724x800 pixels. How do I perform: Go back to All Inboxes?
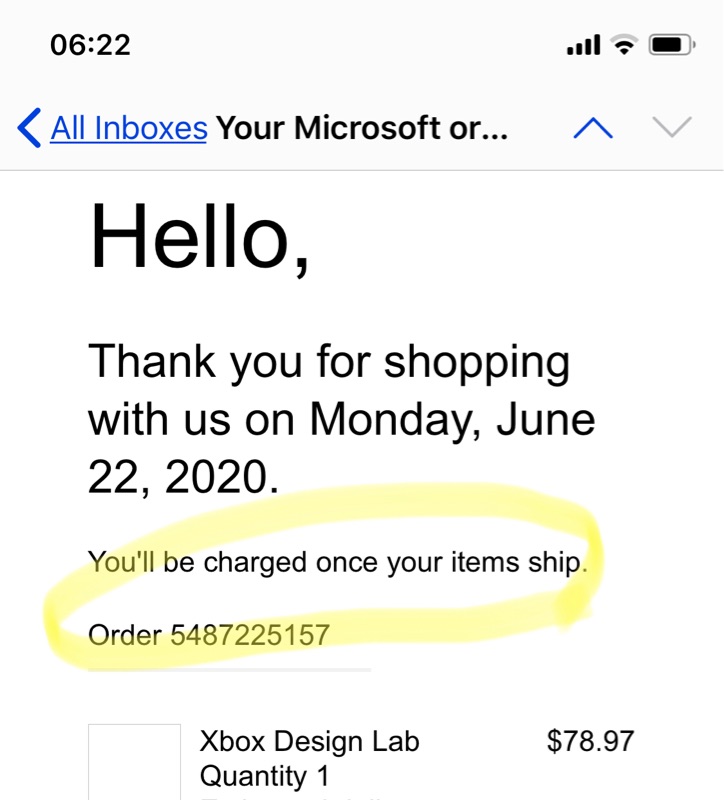pyautogui.click(x=112, y=128)
